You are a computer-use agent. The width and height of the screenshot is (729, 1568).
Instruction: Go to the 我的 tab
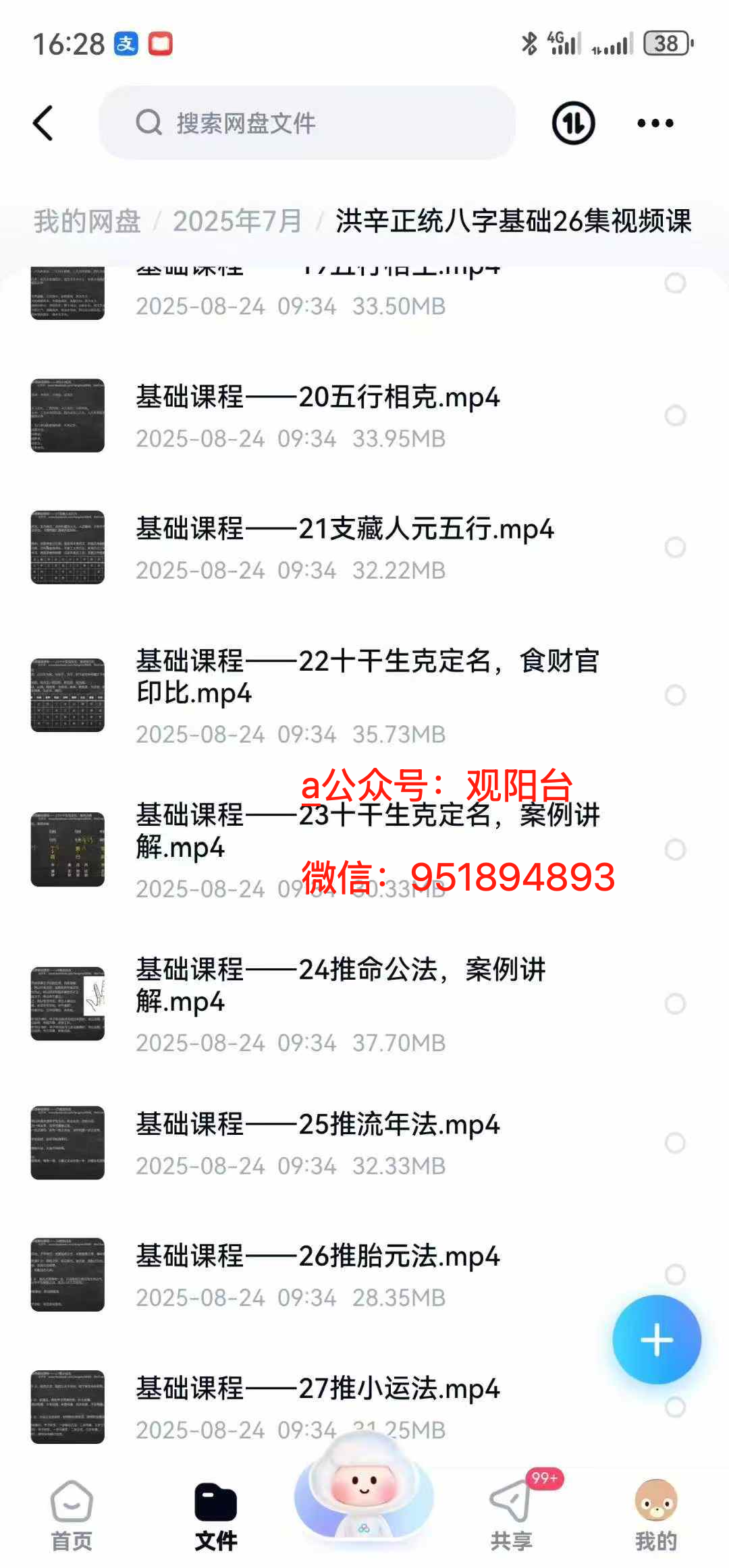(655, 1516)
